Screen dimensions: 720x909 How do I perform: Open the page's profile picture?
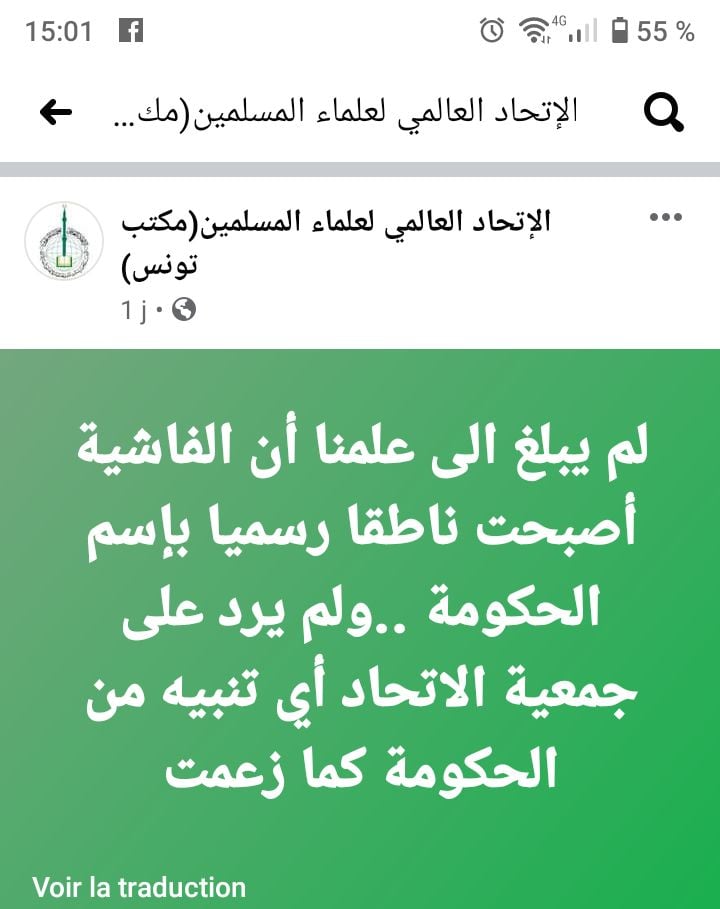(x=64, y=241)
